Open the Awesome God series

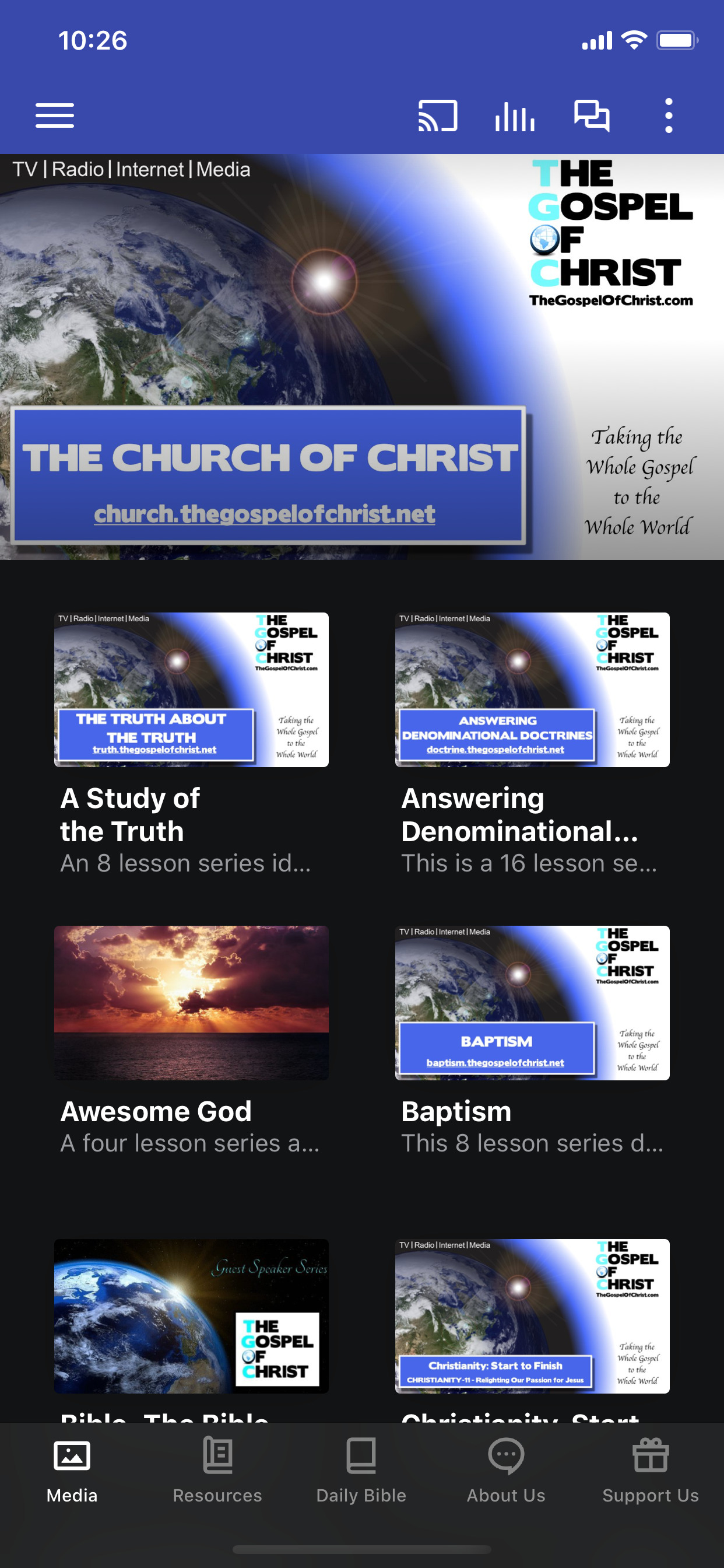(191, 1002)
